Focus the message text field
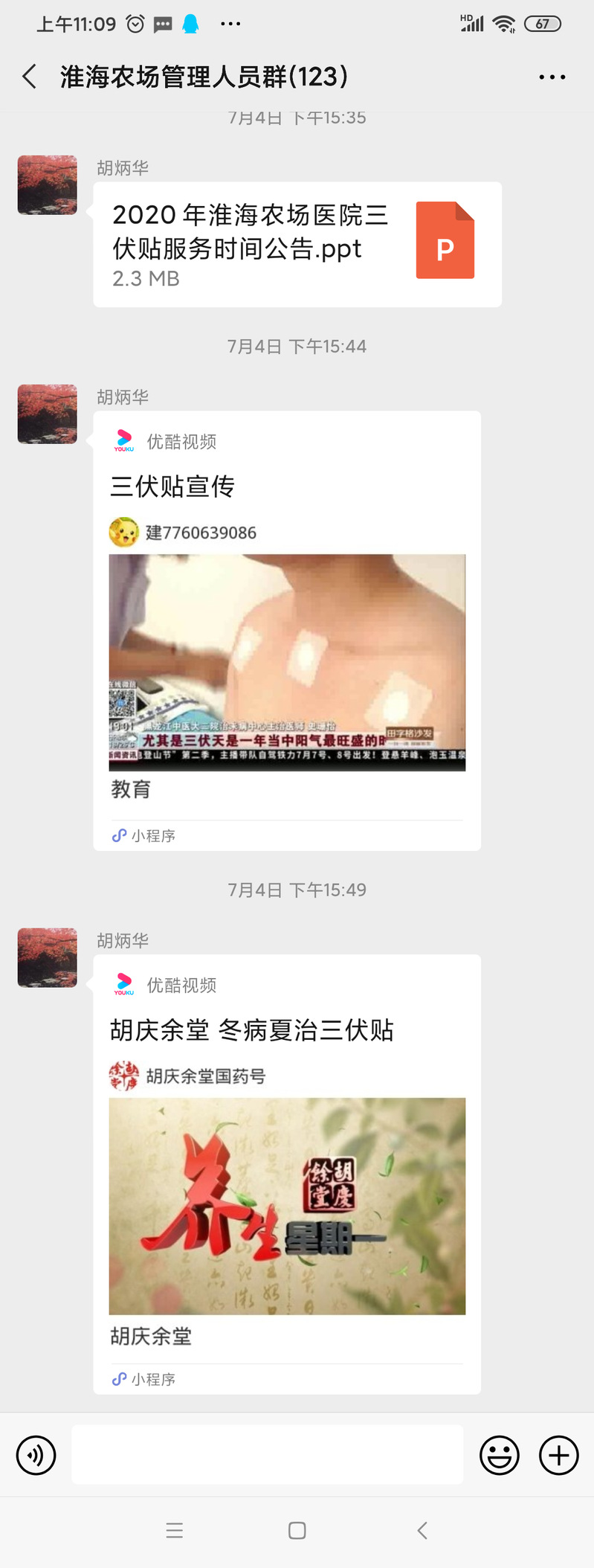This screenshot has height=1568, width=594. 267,1455
